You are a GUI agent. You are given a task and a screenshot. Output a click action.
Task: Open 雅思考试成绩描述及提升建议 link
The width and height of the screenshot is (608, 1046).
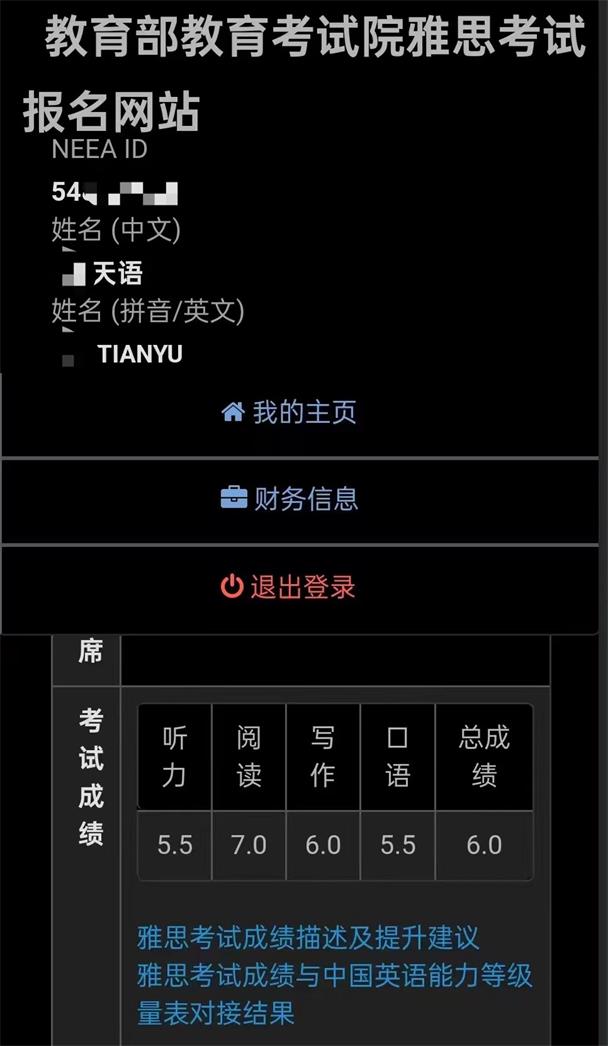[x=308, y=938]
